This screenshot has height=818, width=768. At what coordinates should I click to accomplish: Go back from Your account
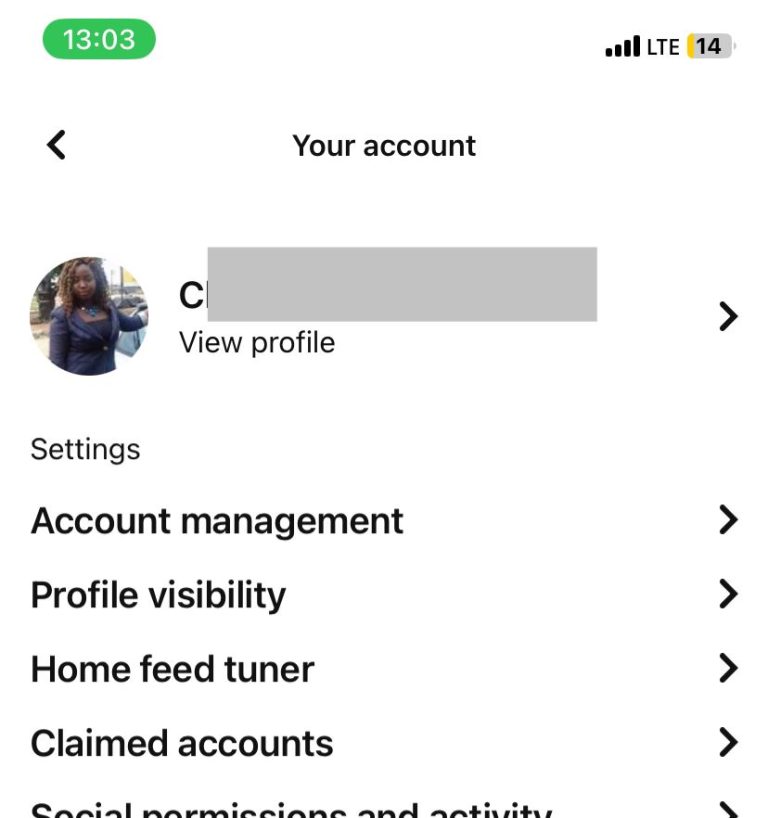[57, 145]
